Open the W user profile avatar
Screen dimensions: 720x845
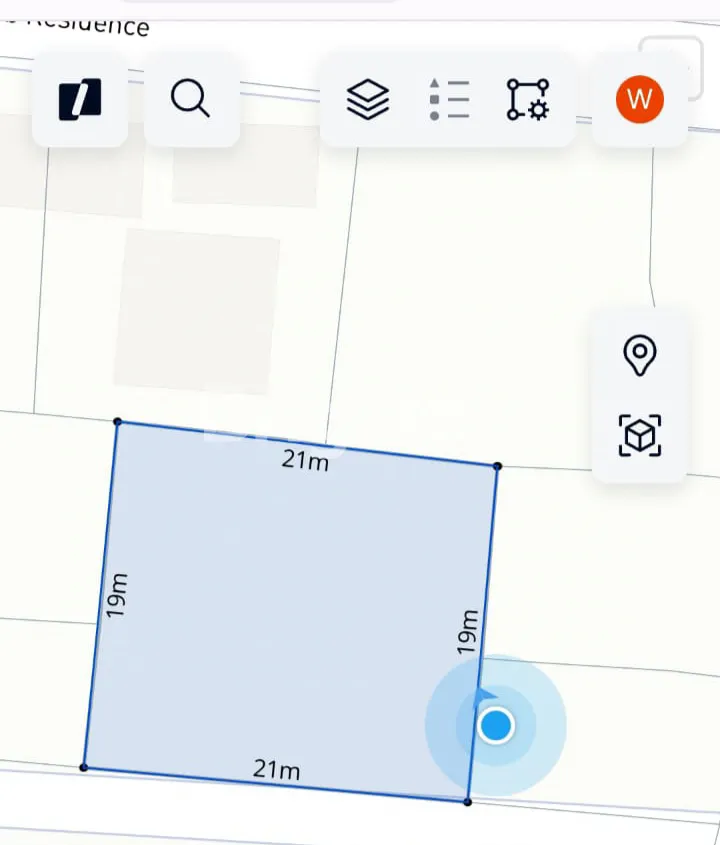coord(640,99)
